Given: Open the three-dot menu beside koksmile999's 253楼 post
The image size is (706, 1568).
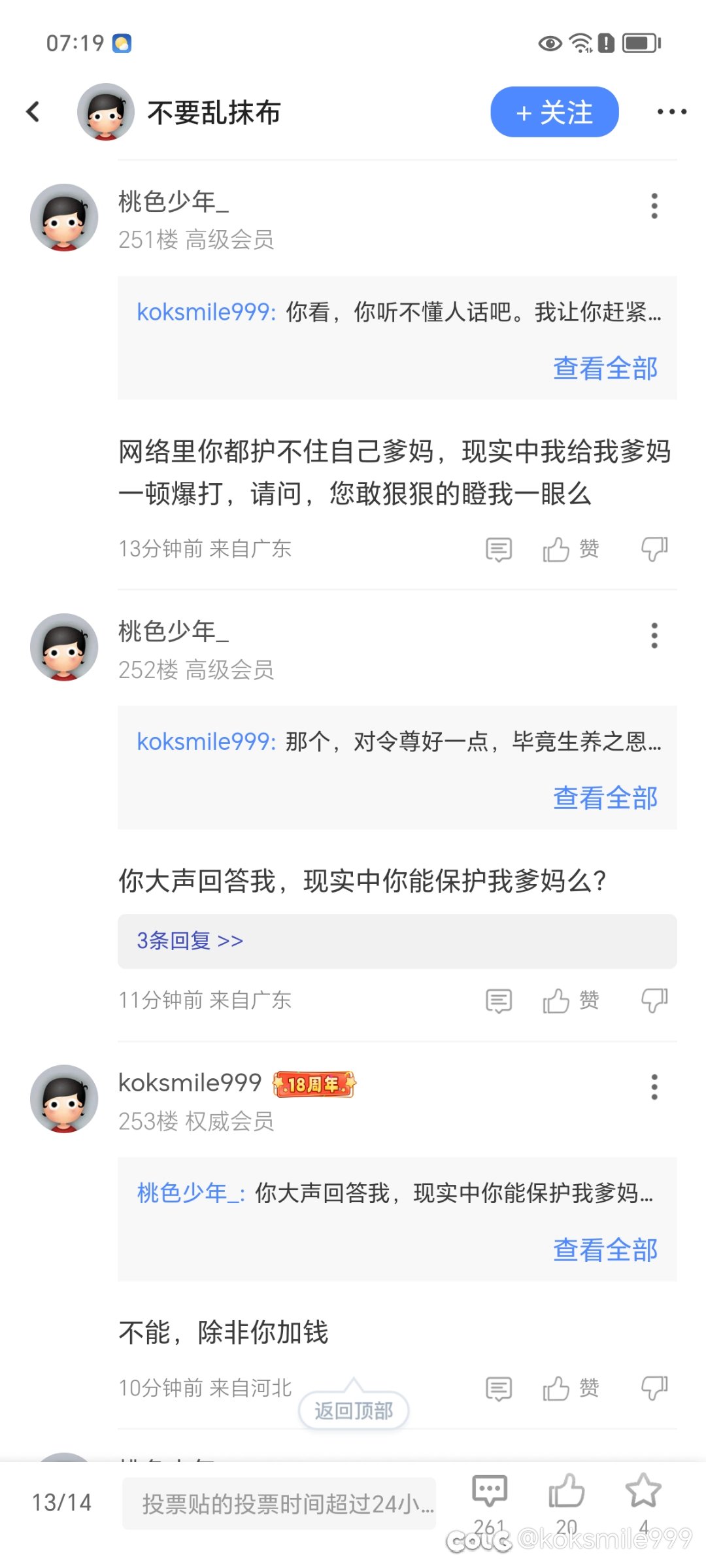Looking at the screenshot, I should [x=654, y=1085].
